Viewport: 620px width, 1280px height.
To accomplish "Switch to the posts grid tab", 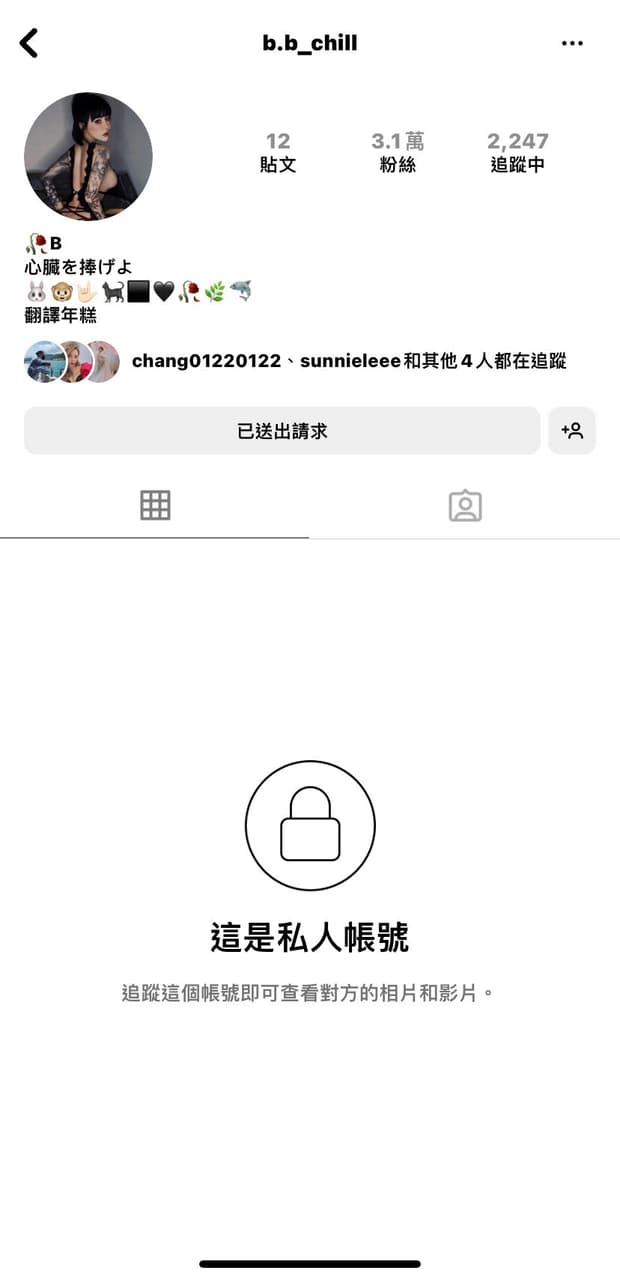I will [155, 506].
